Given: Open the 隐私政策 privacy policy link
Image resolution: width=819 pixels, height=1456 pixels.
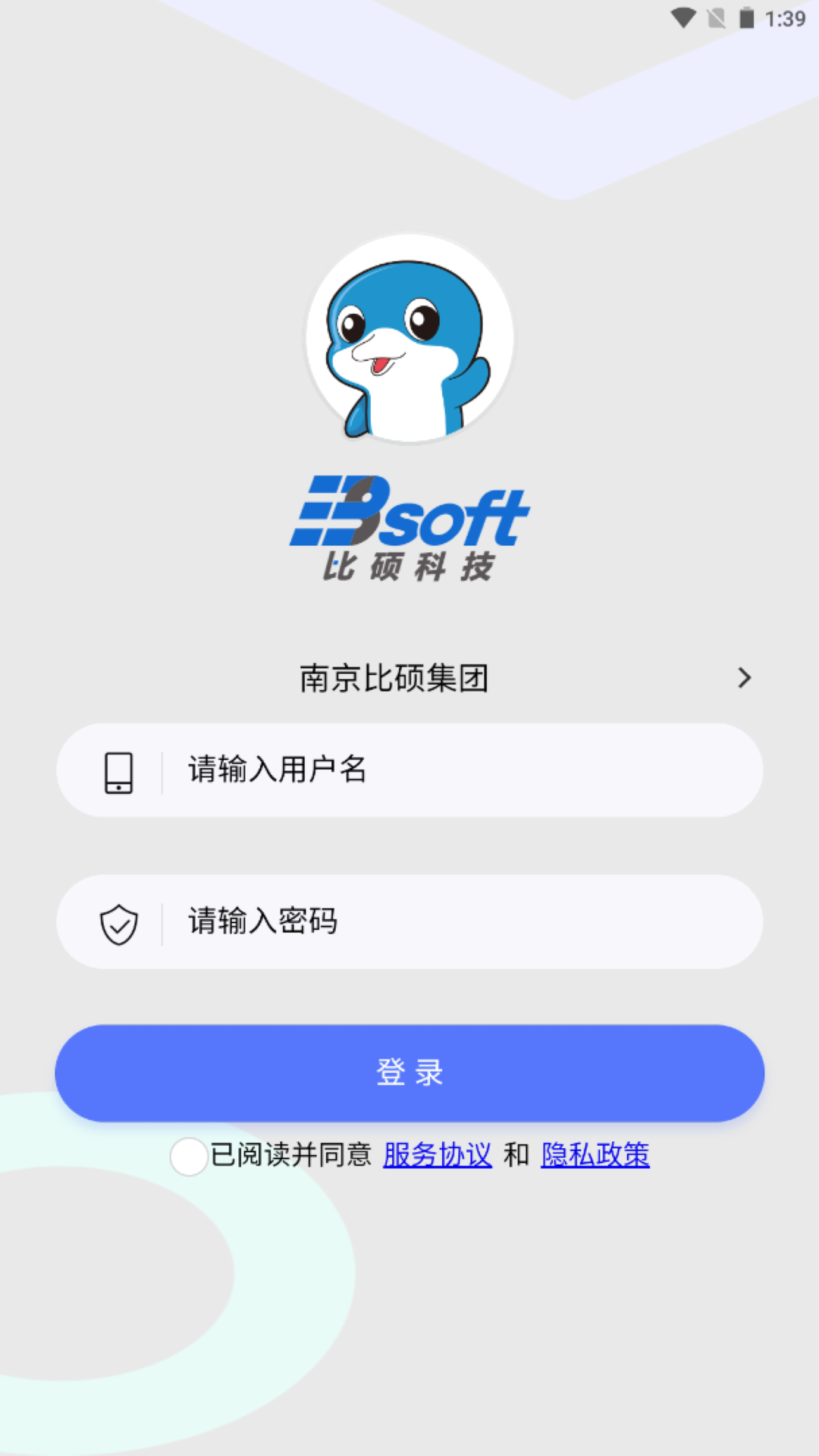Looking at the screenshot, I should (595, 1155).
